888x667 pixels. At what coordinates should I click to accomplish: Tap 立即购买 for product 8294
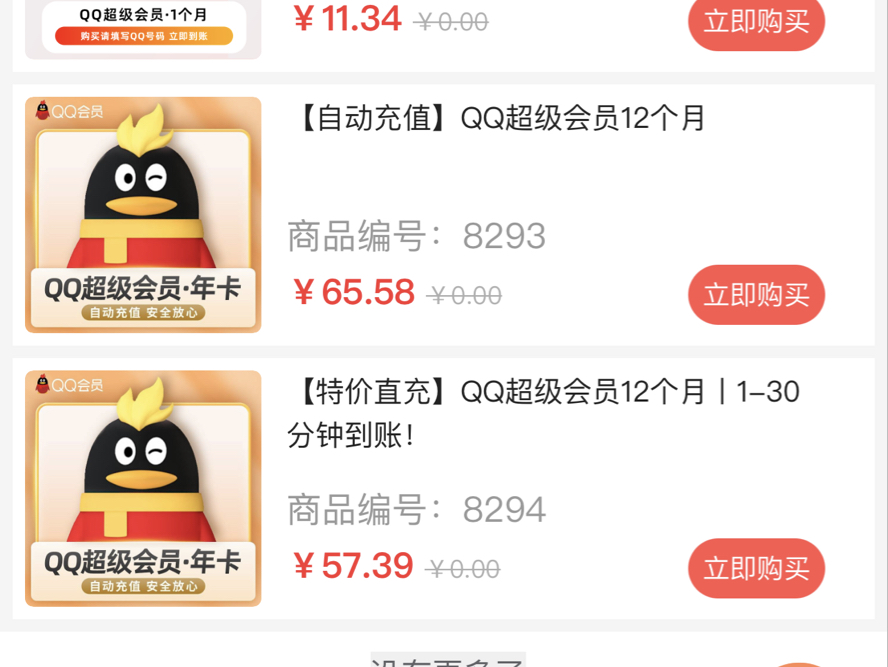click(x=756, y=568)
